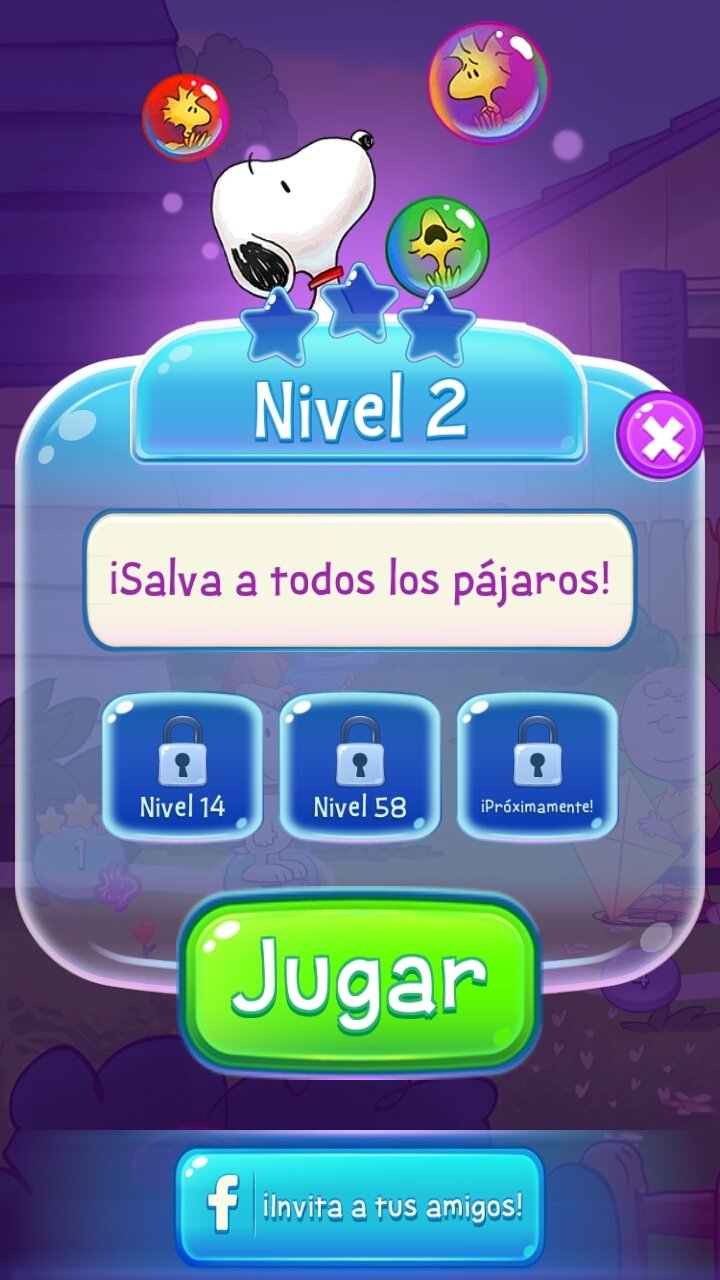Tap the locked ¡Próximamente! booster
The height and width of the screenshot is (1280, 720).
(538, 767)
